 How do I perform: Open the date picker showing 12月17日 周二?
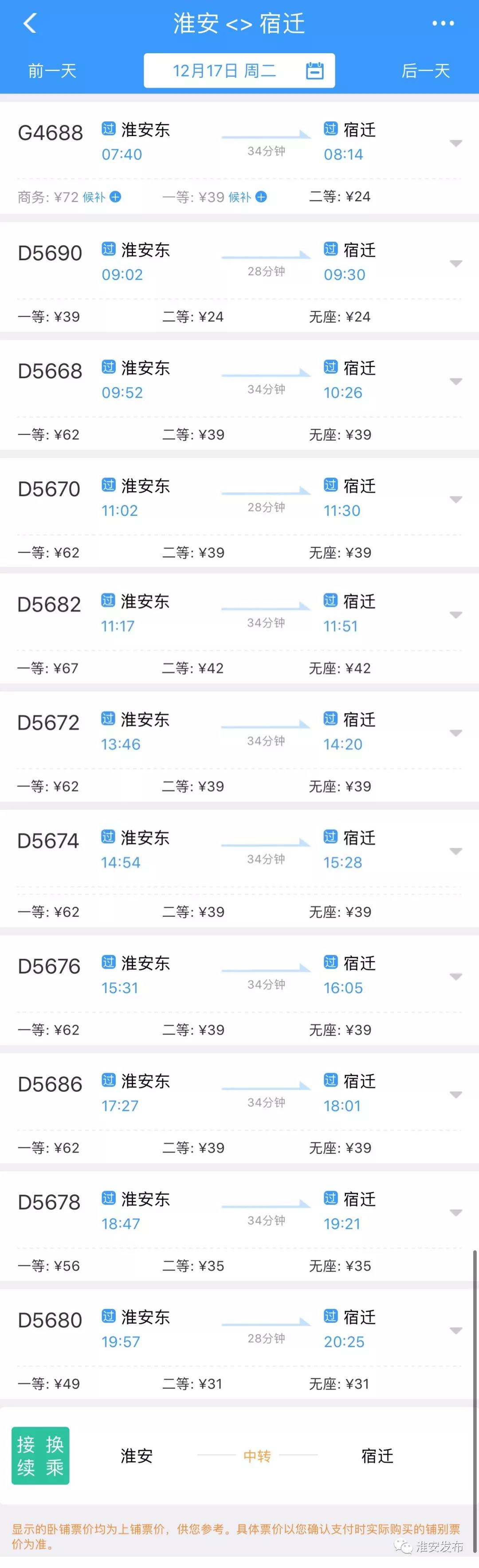click(x=239, y=71)
